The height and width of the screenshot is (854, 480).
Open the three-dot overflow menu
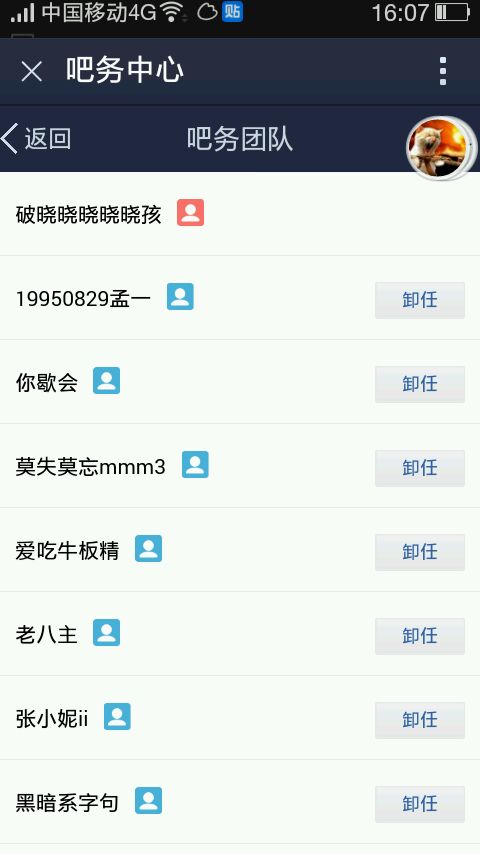pyautogui.click(x=443, y=71)
